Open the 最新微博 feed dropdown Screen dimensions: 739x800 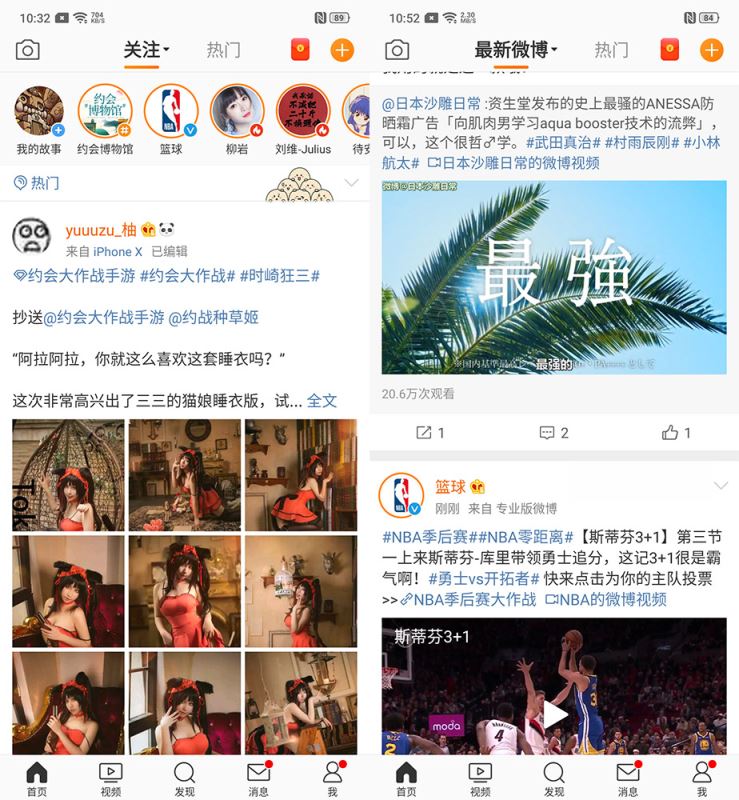point(515,49)
